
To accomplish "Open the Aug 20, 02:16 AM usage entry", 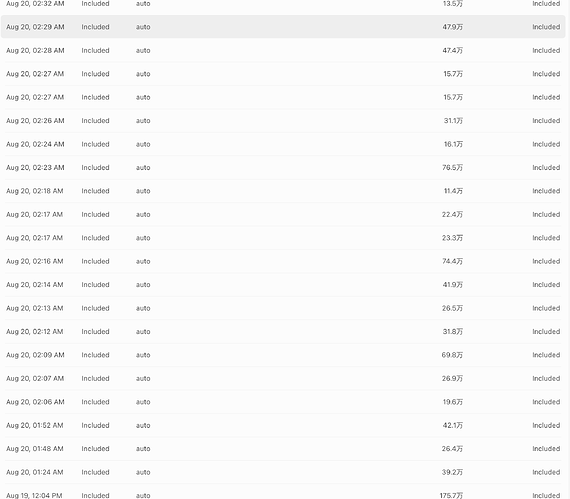I will [x=283, y=261].
